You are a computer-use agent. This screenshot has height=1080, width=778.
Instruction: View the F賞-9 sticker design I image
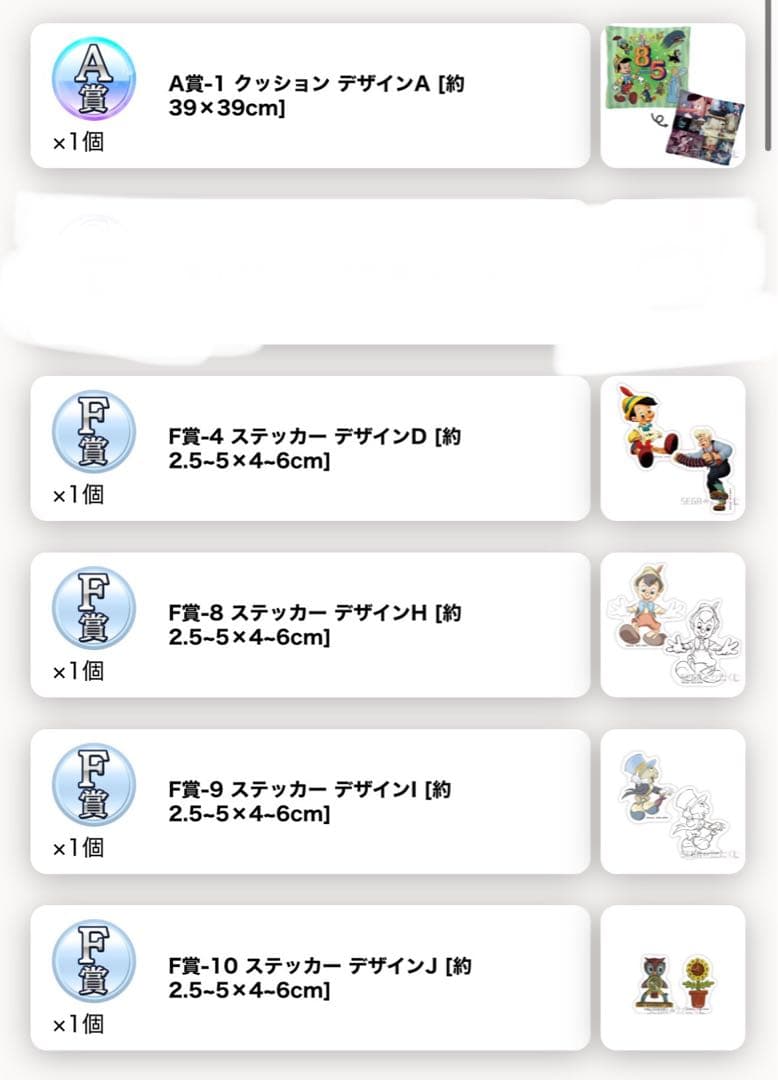tap(673, 801)
